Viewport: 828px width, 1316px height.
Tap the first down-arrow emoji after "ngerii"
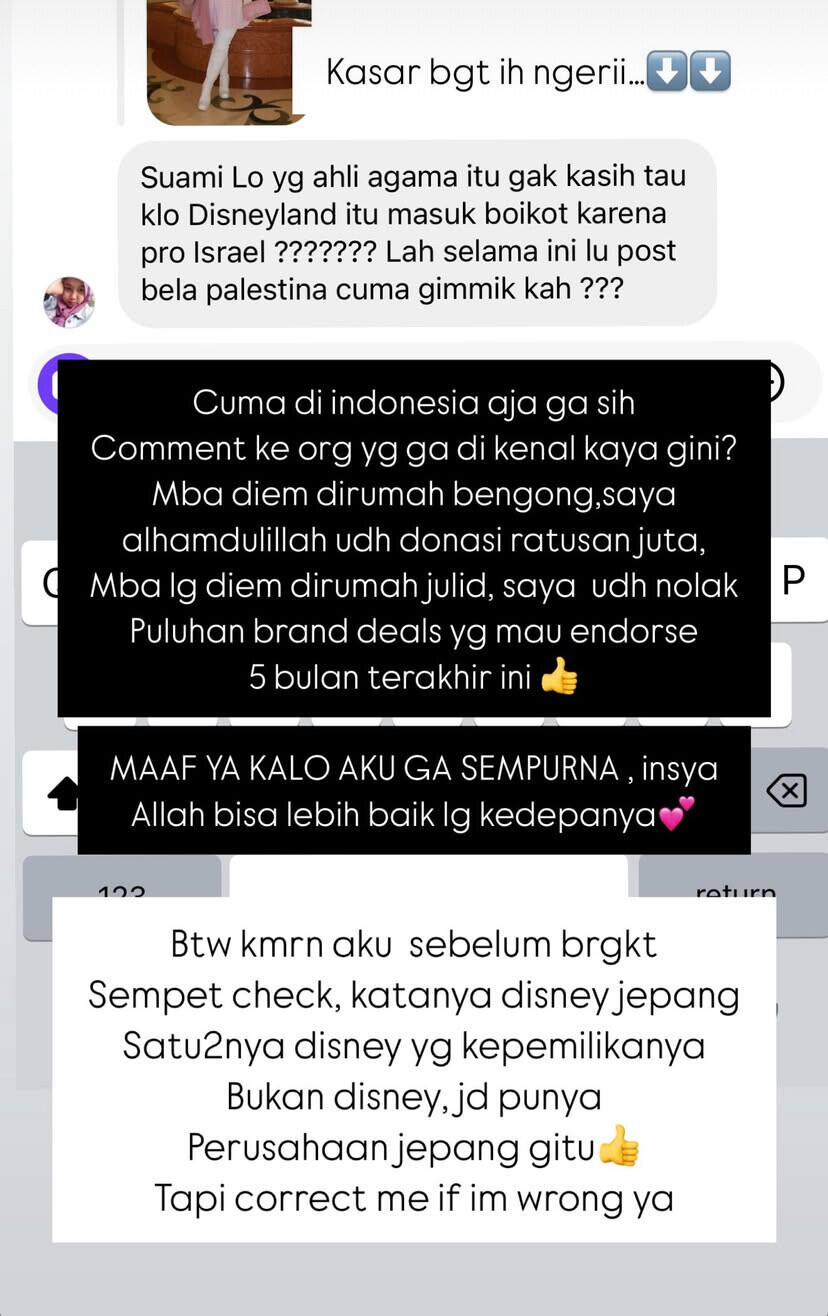pyautogui.click(x=667, y=72)
